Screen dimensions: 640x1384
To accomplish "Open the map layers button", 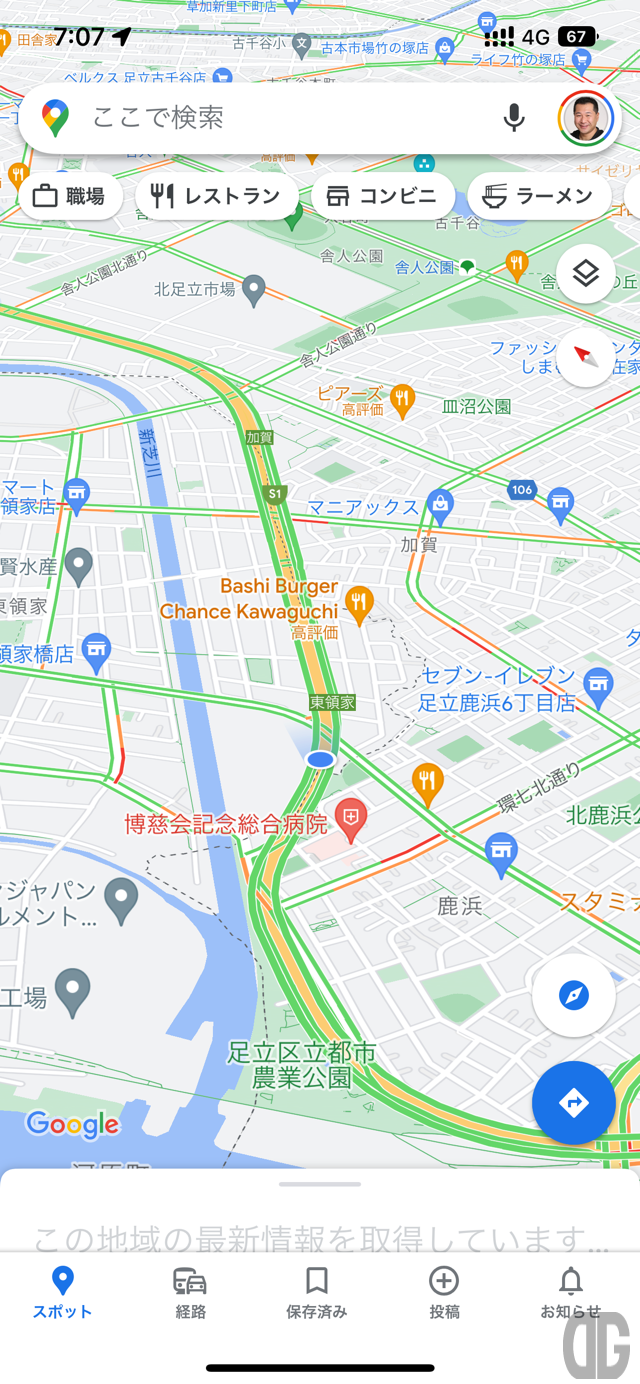I will (x=585, y=273).
